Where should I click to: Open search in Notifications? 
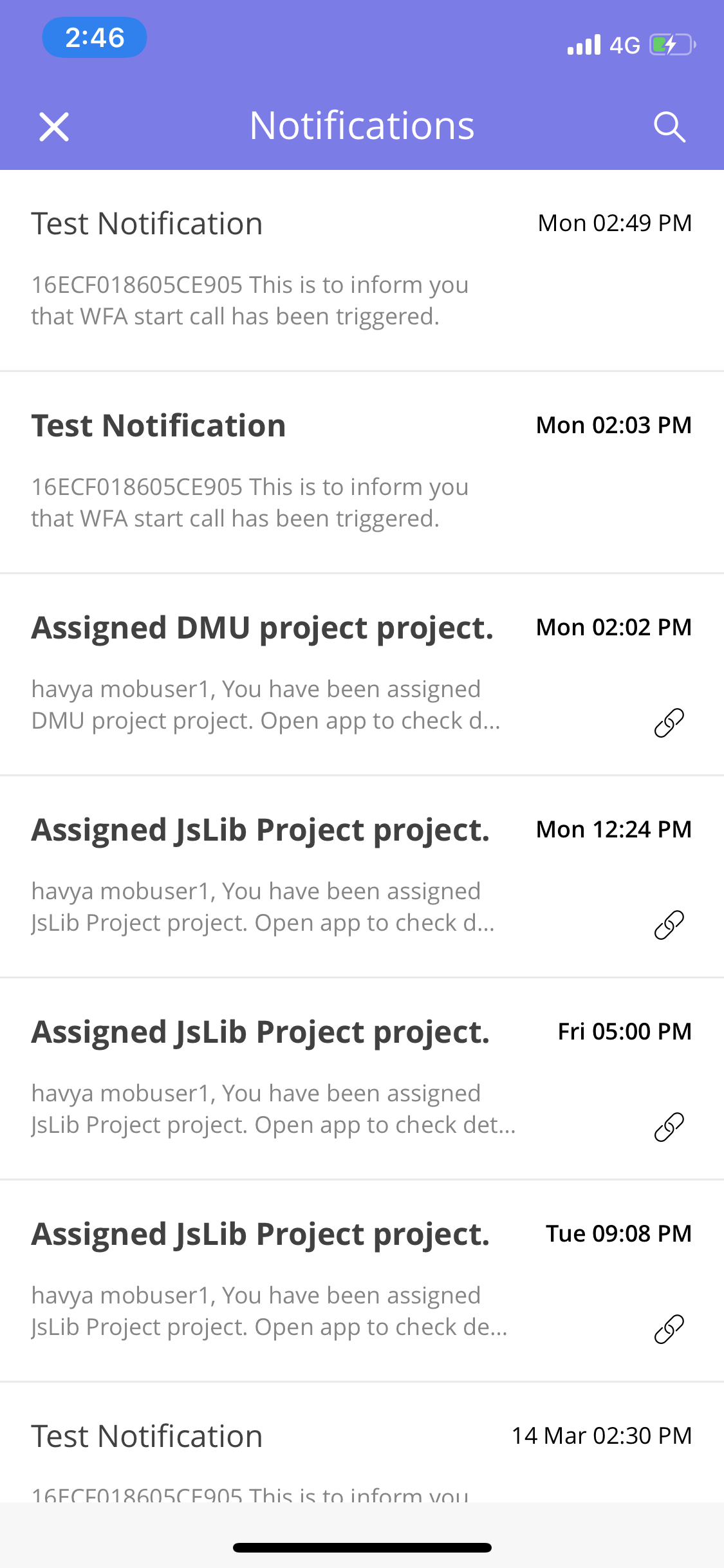[669, 126]
